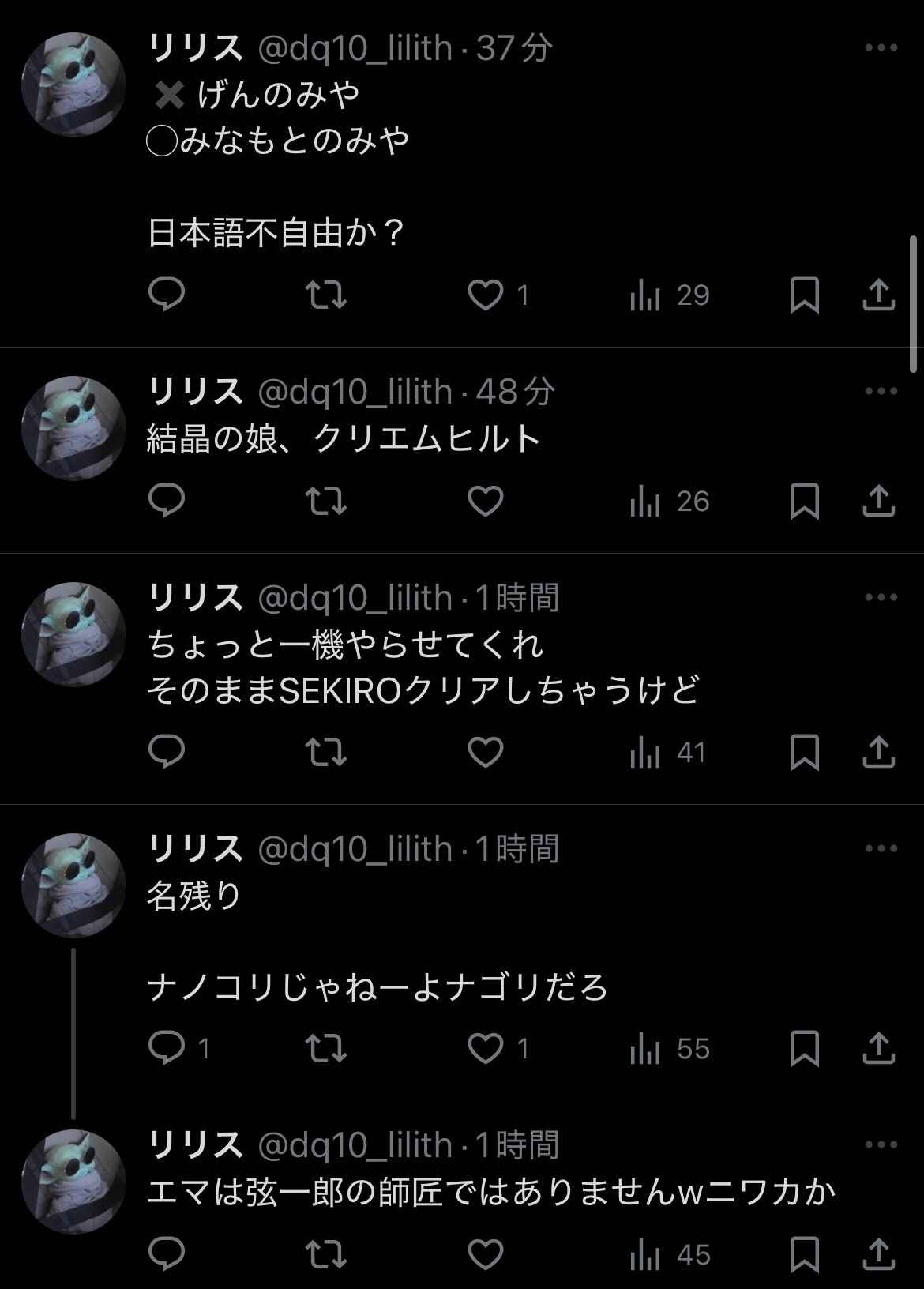Like the げんのみや tweet

[x=485, y=295]
